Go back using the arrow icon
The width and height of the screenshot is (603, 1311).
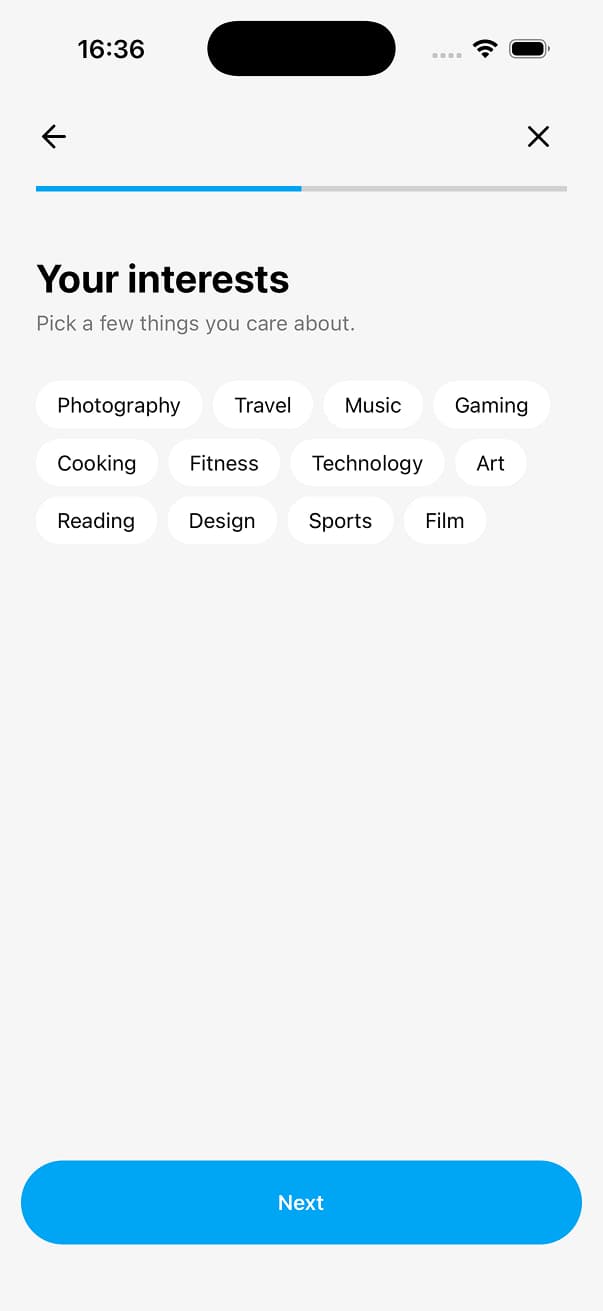(x=54, y=137)
